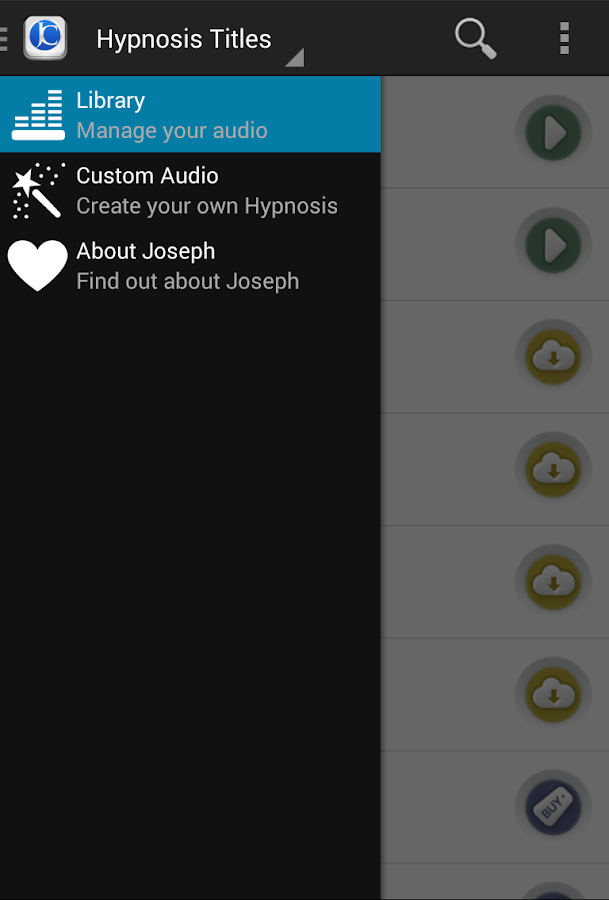Expand the Hypnosis Titles dropdown

pos(198,40)
